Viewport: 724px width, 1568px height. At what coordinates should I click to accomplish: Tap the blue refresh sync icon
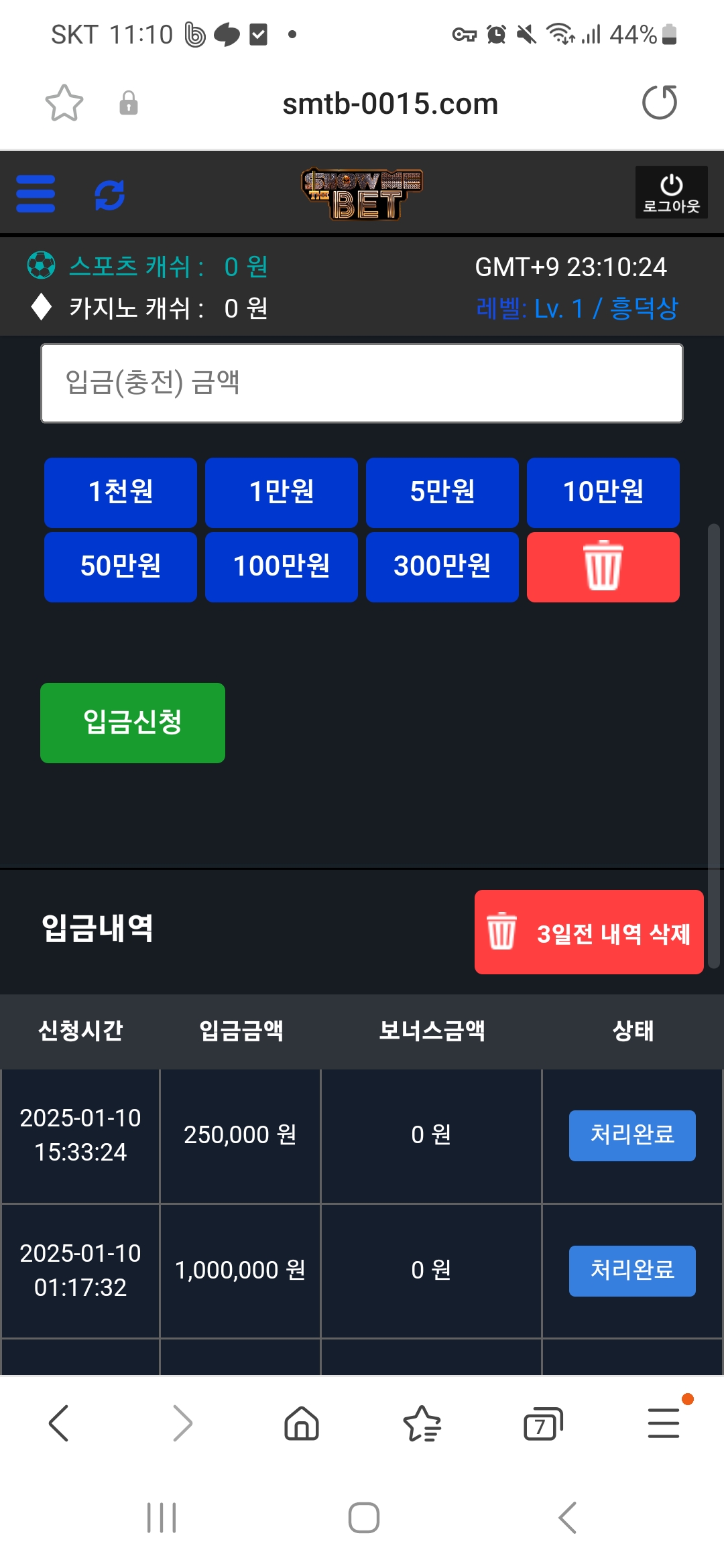pyautogui.click(x=109, y=195)
